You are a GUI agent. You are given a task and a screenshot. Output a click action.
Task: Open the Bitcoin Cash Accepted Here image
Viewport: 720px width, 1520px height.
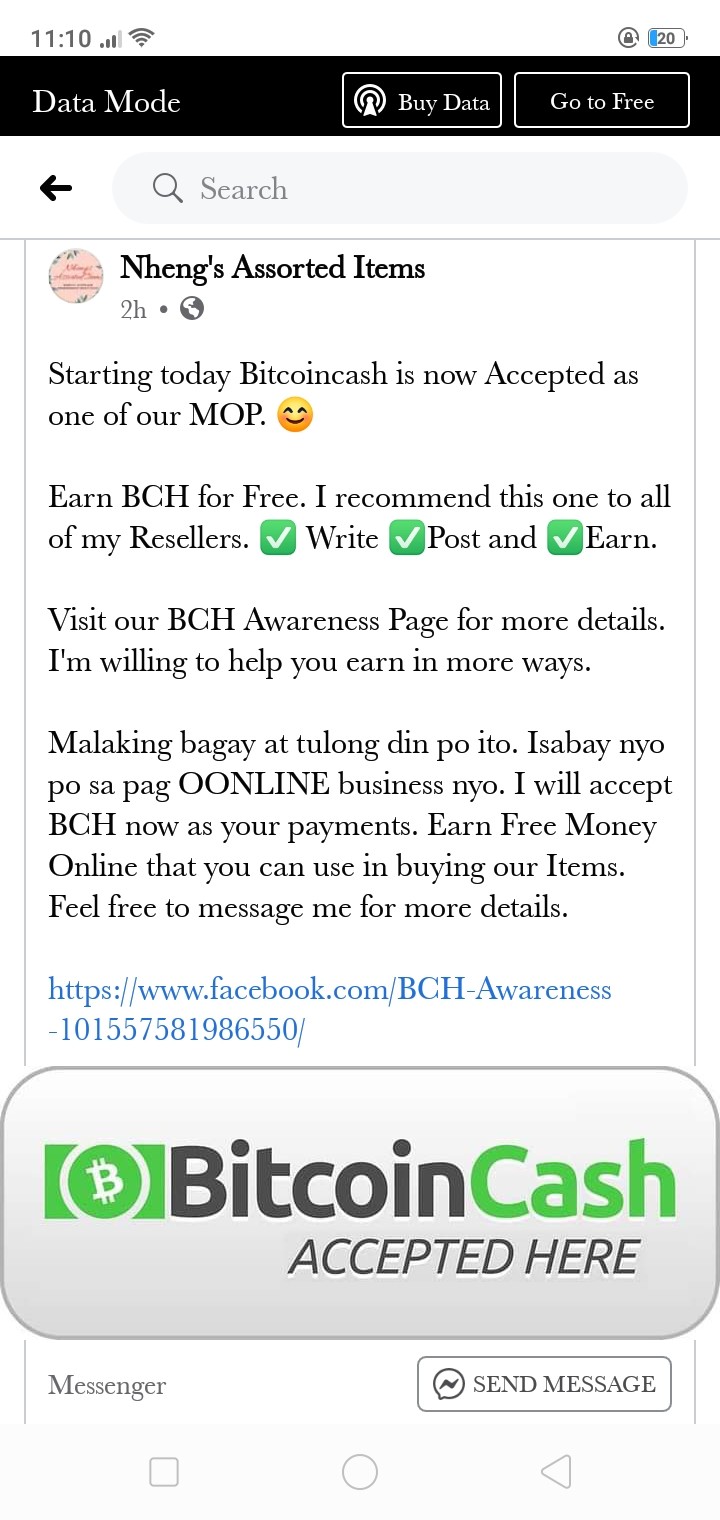(x=360, y=1203)
